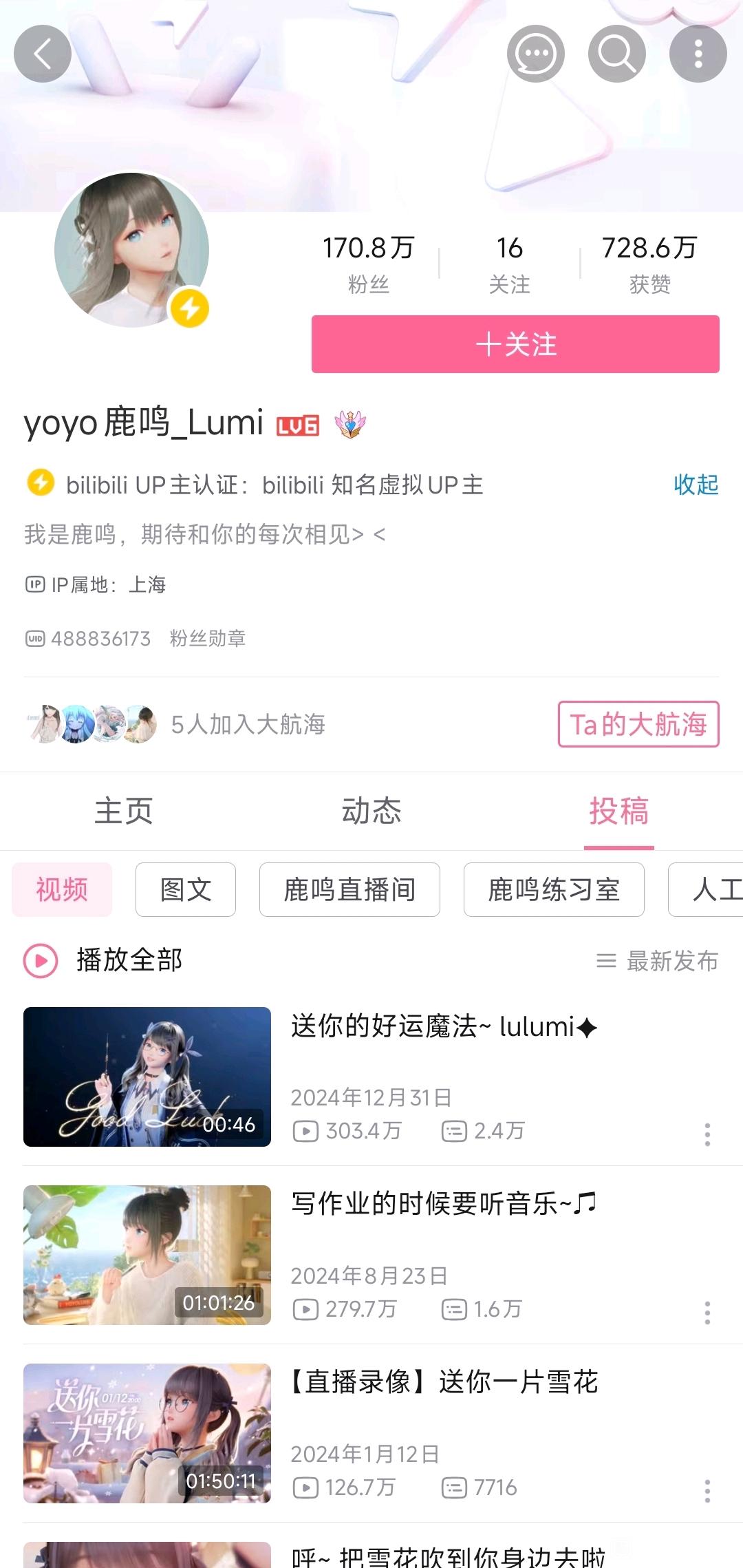The image size is (743, 1568).
Task: View 粉丝勋章 fan medal
Action: pos(207,639)
